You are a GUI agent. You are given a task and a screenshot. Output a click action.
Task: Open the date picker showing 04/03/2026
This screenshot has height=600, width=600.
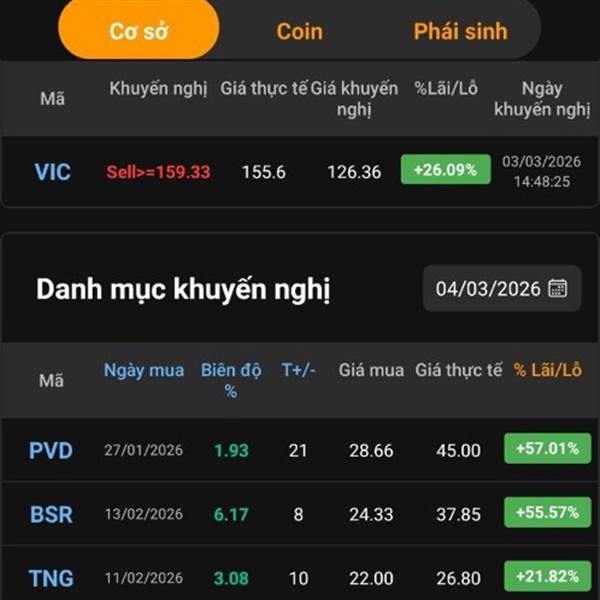501,289
